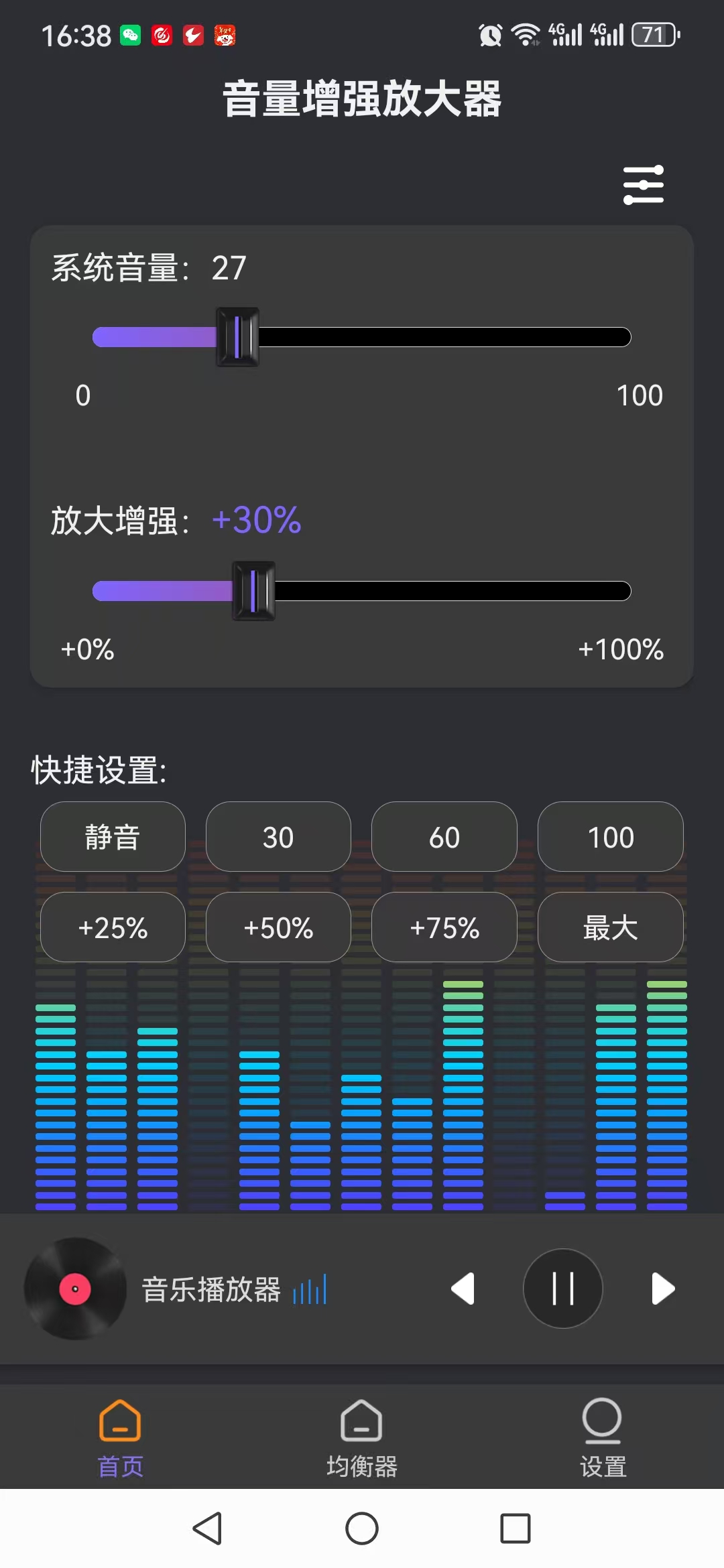Open the 音乐播放器 vinyl record thumbnail
This screenshot has width=724, height=1568.
(75, 1288)
